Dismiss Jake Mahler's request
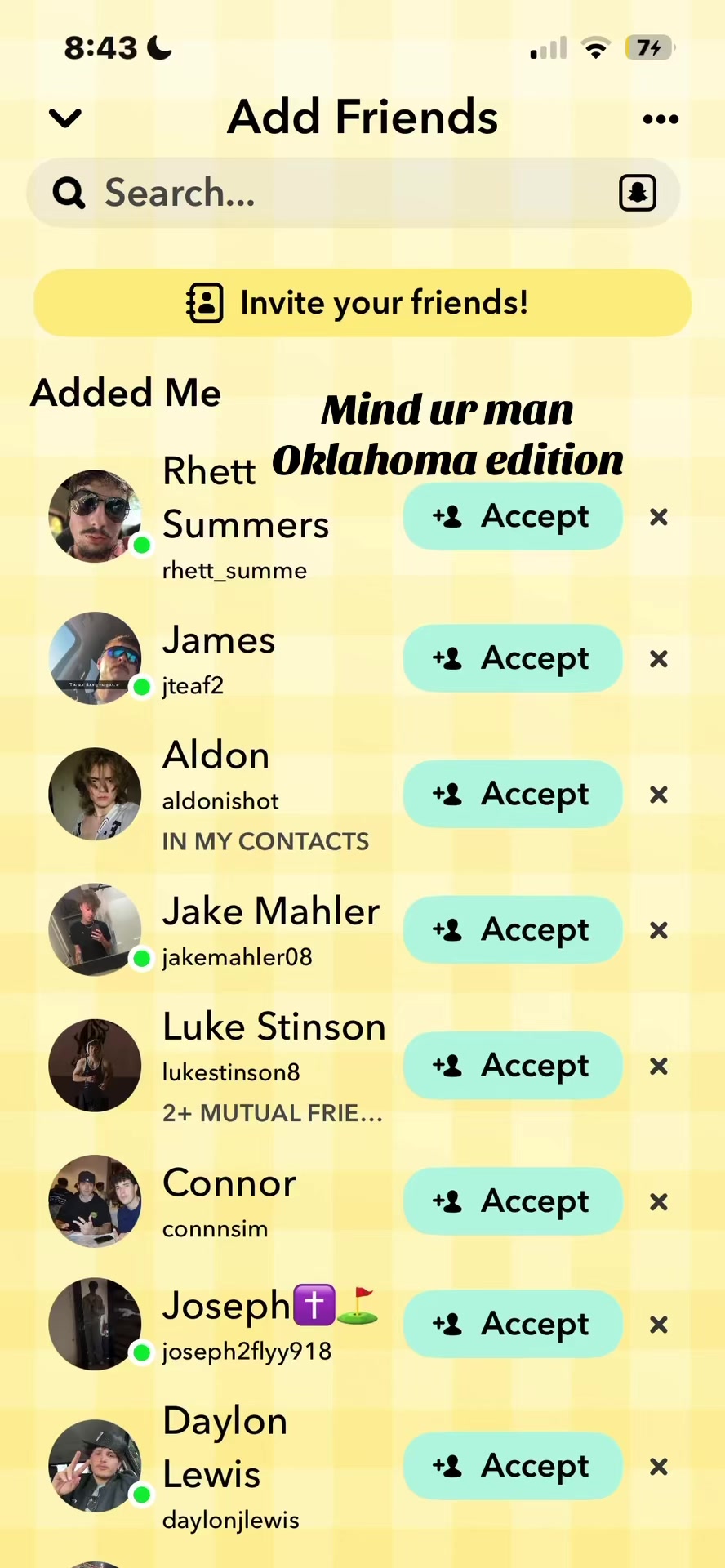This screenshot has height=1568, width=725. pos(659,930)
